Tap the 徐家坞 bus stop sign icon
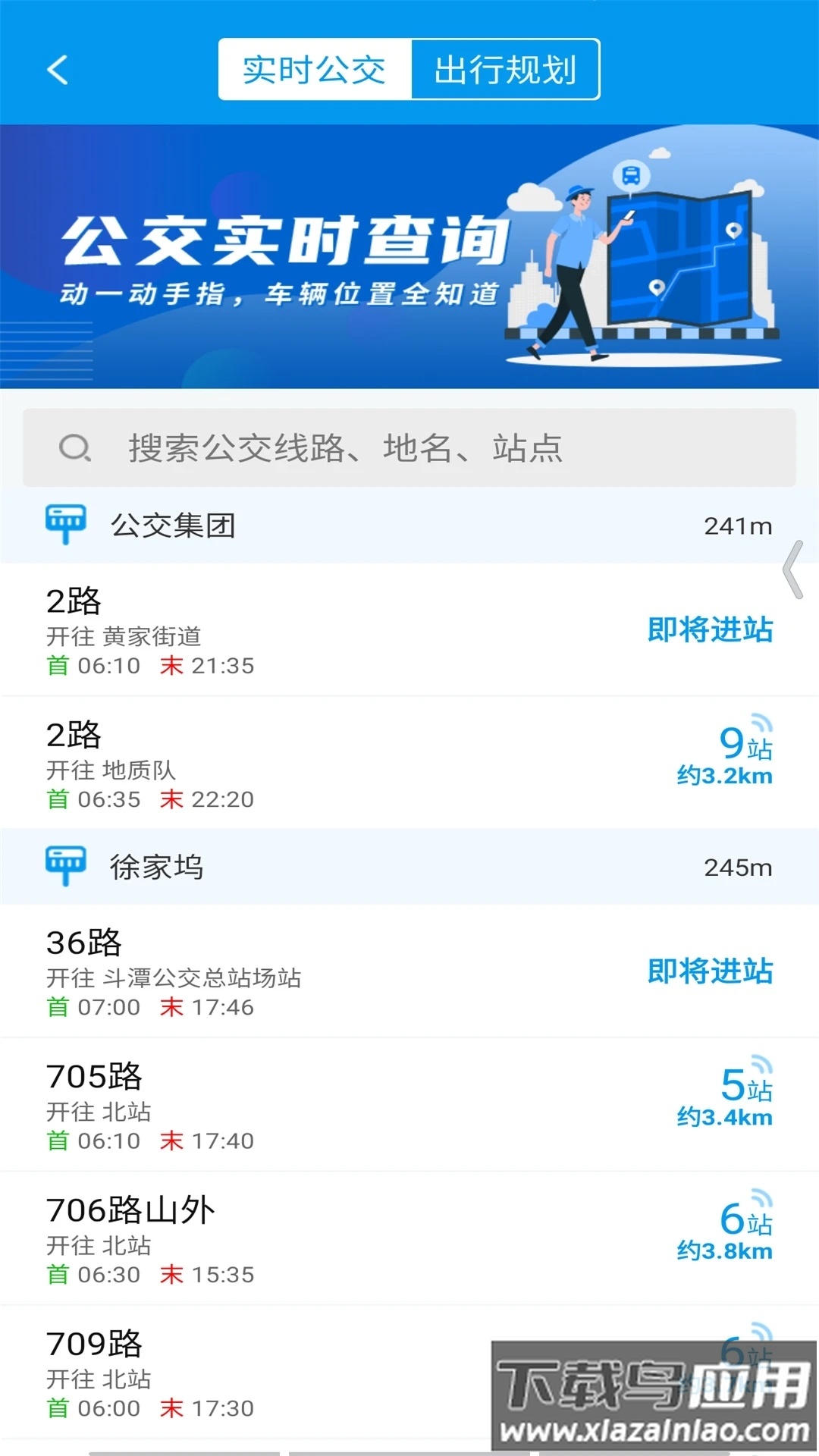The image size is (819, 1456). [x=67, y=867]
